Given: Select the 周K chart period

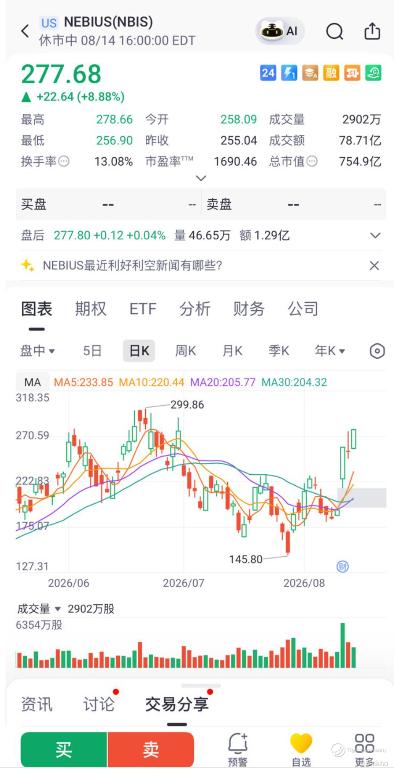Looking at the screenshot, I should (185, 351).
